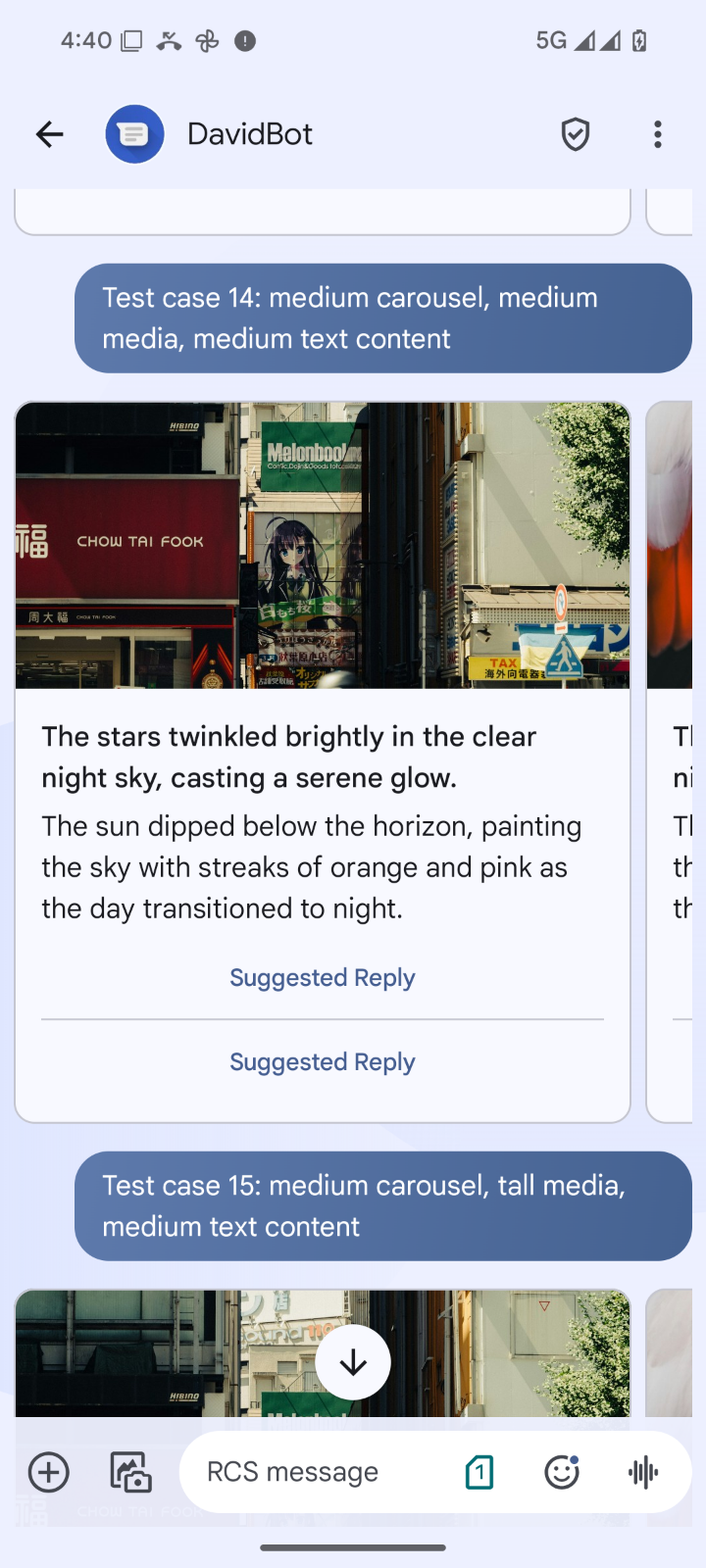Tap the first Suggested Reply under test case 14
Image resolution: width=706 pixels, height=1568 pixels.
coord(323,978)
